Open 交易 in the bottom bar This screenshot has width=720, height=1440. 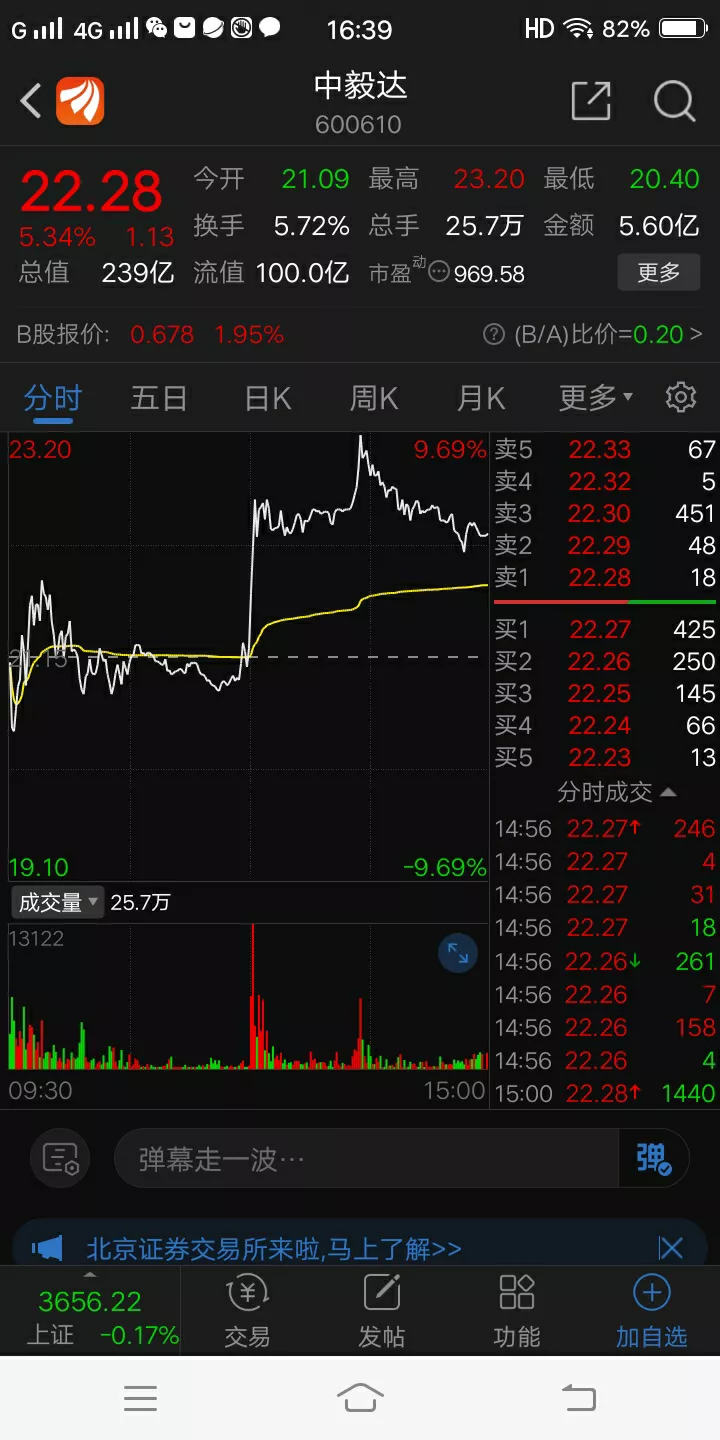click(x=247, y=1311)
